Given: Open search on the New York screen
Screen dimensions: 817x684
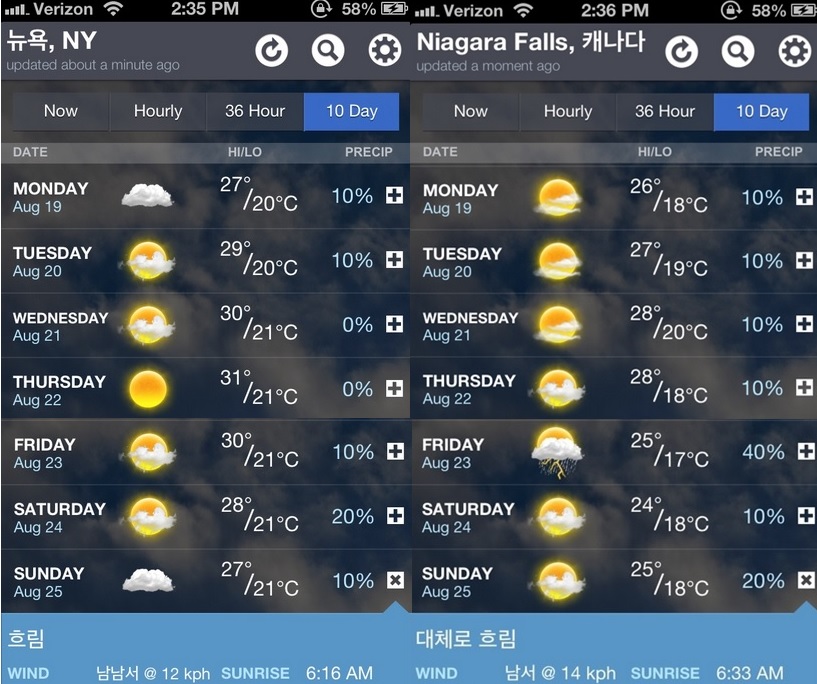Looking at the screenshot, I should click(328, 50).
